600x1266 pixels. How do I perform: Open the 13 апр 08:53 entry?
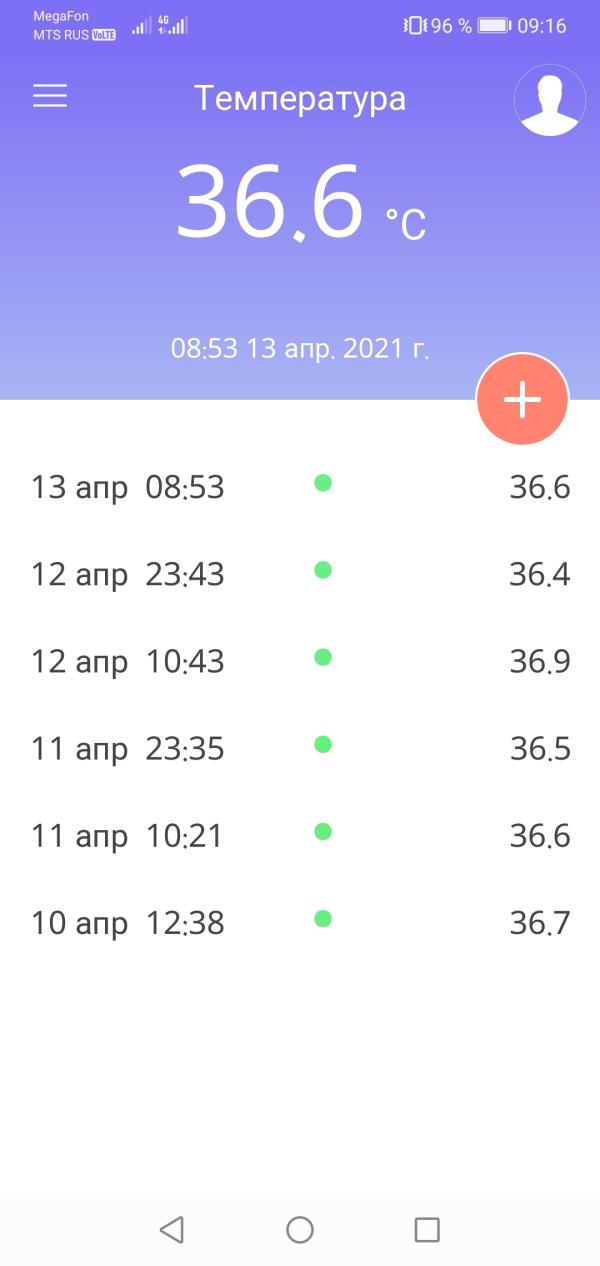pos(300,487)
